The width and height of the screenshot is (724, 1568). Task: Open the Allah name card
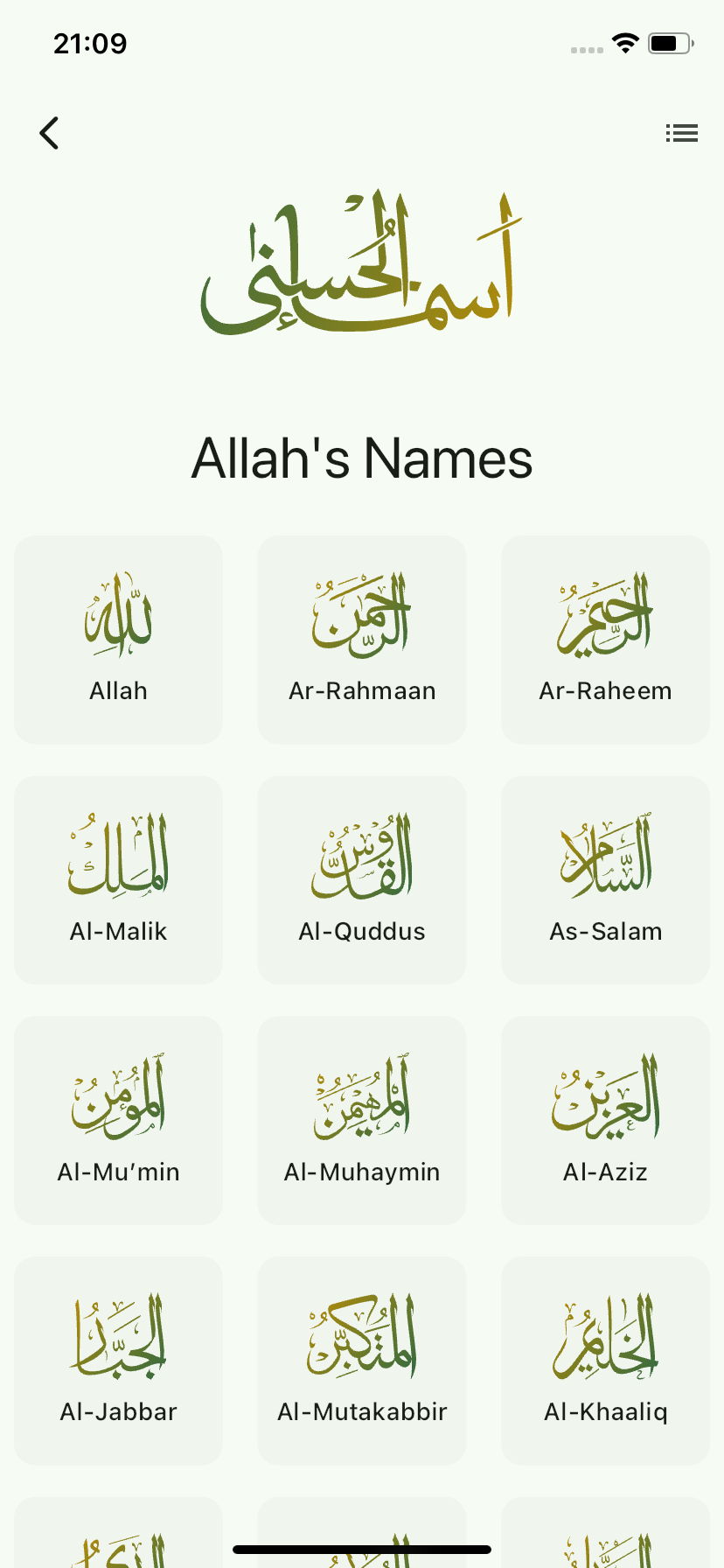coord(118,640)
